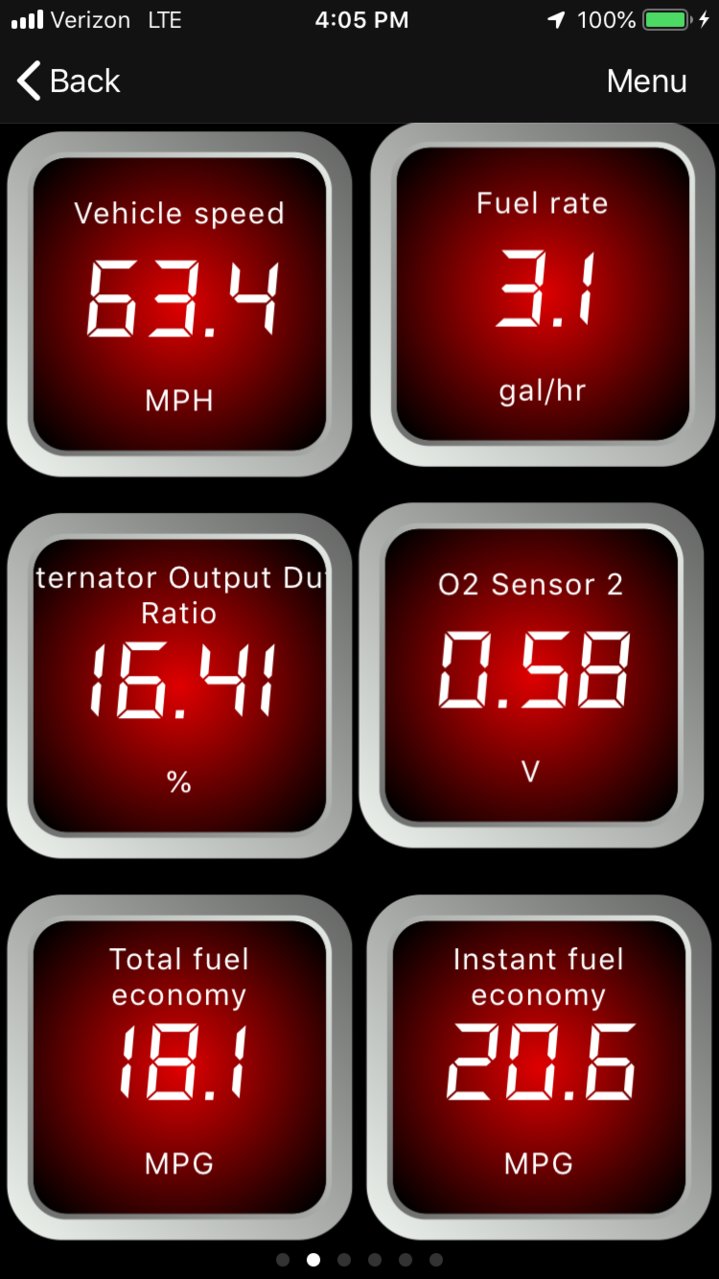Tap the Alternator Output Duty Ratio gauge

(180, 685)
